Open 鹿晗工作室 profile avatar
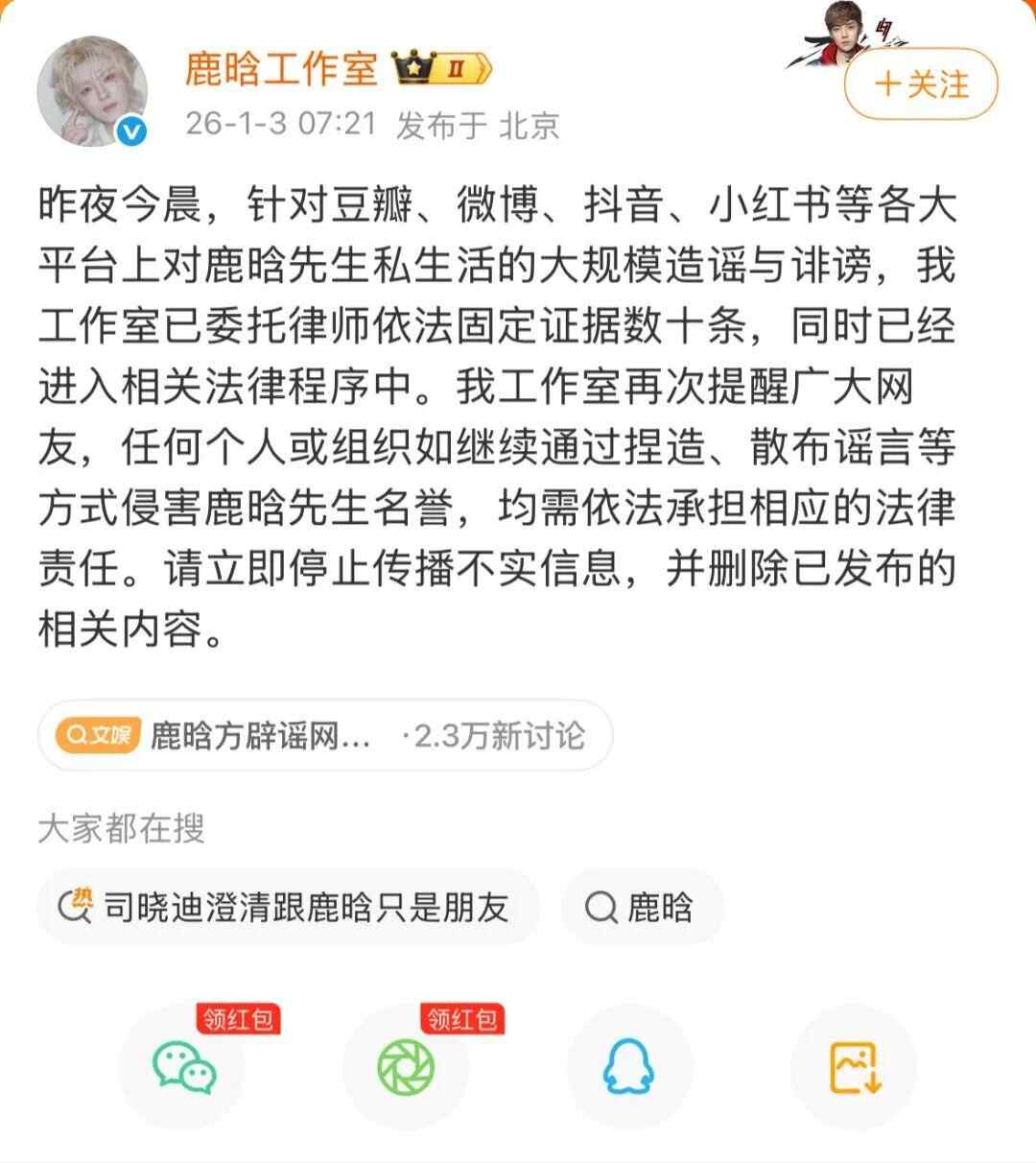This screenshot has height=1163, width=1036. pyautogui.click(x=92, y=93)
